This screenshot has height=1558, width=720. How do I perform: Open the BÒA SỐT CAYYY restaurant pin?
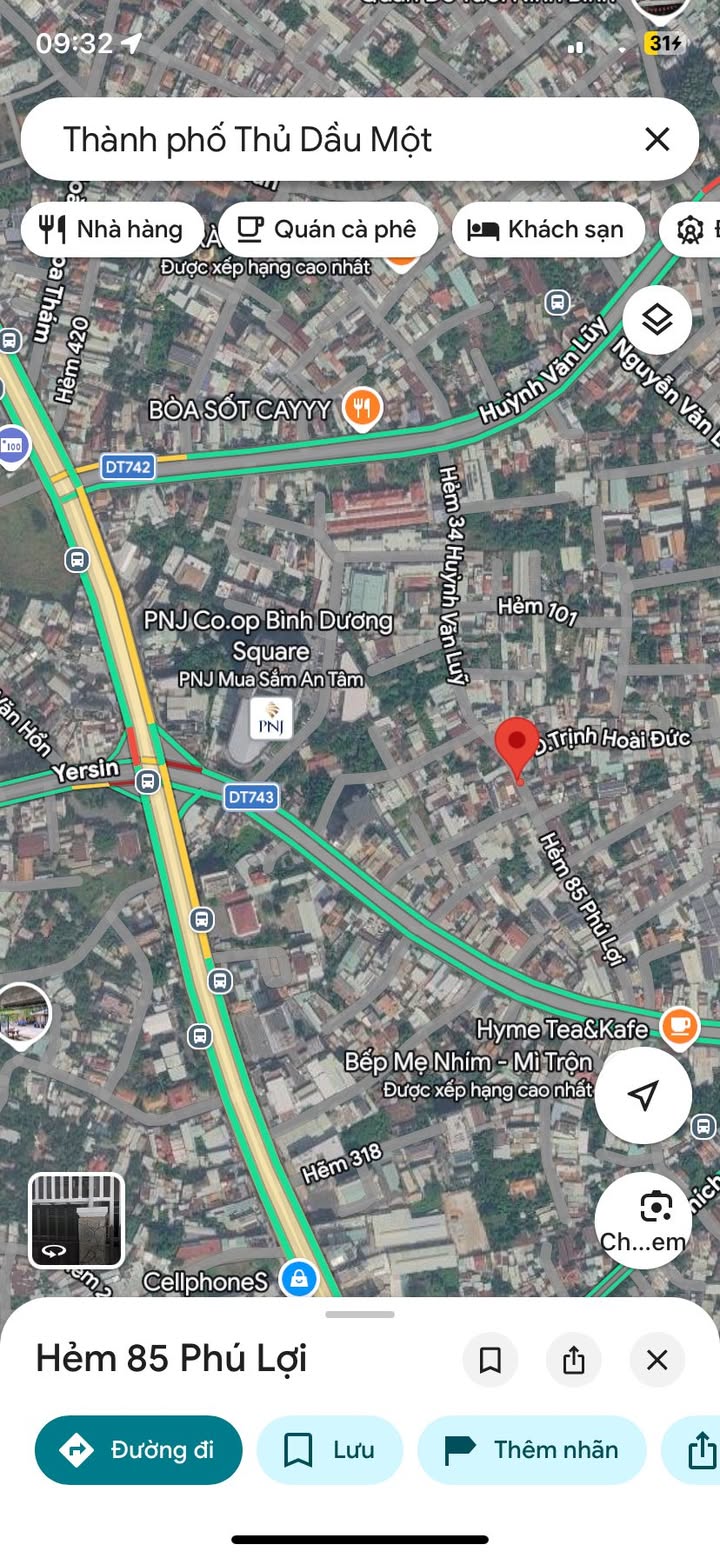click(362, 409)
